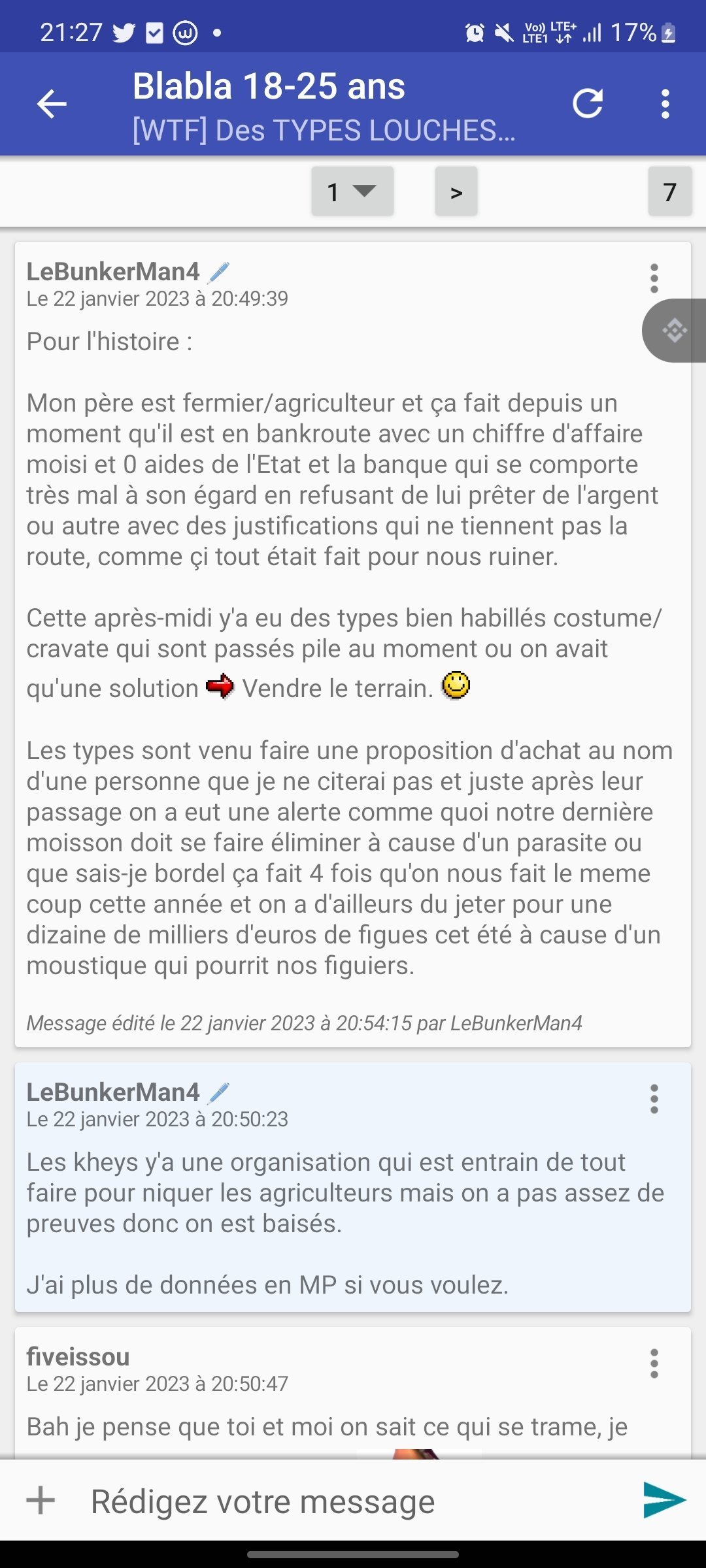
Task: Focus the Rédigez votre message field
Action: (353, 1501)
